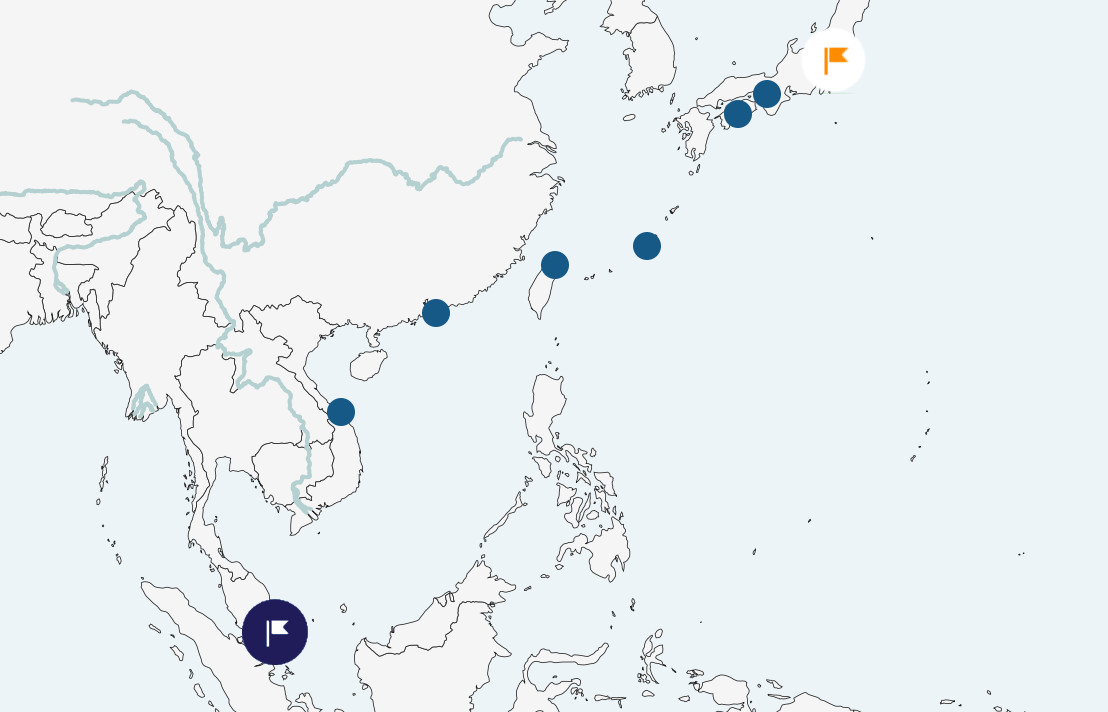The width and height of the screenshot is (1108, 712).
Task: Select the port dot on Taiwan's northern tip
Action: [x=555, y=265]
